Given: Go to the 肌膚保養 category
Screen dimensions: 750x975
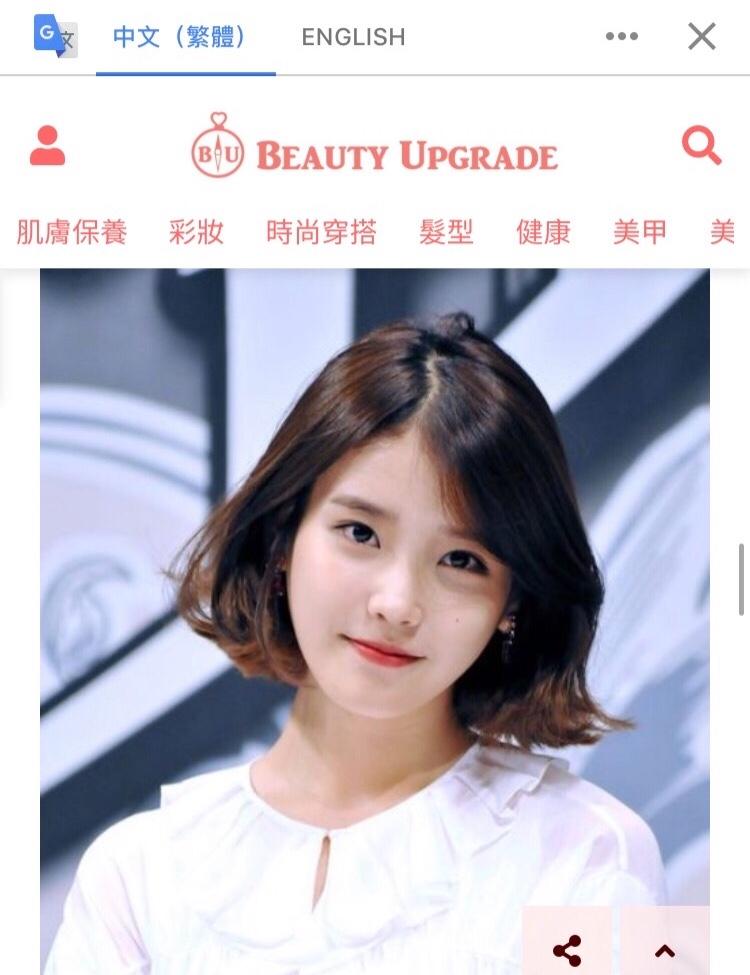Looking at the screenshot, I should [72, 233].
